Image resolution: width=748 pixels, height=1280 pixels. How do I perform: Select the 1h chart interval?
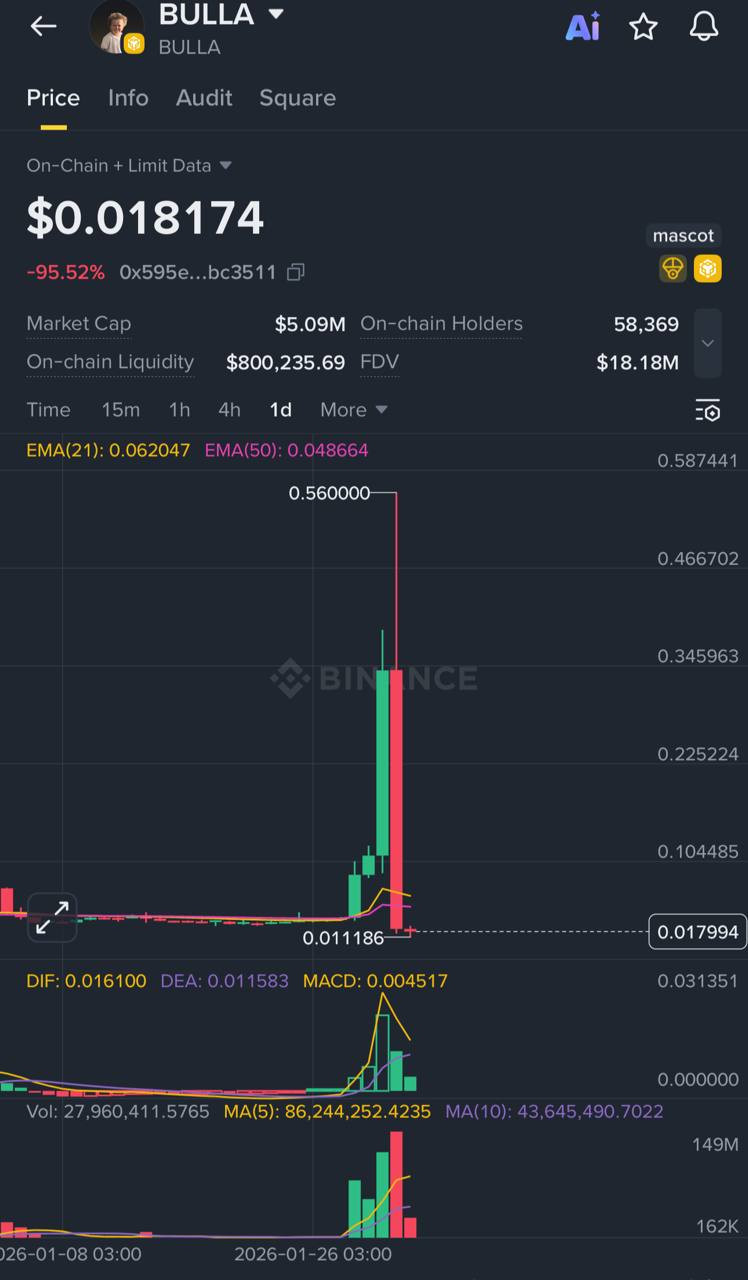pos(179,410)
